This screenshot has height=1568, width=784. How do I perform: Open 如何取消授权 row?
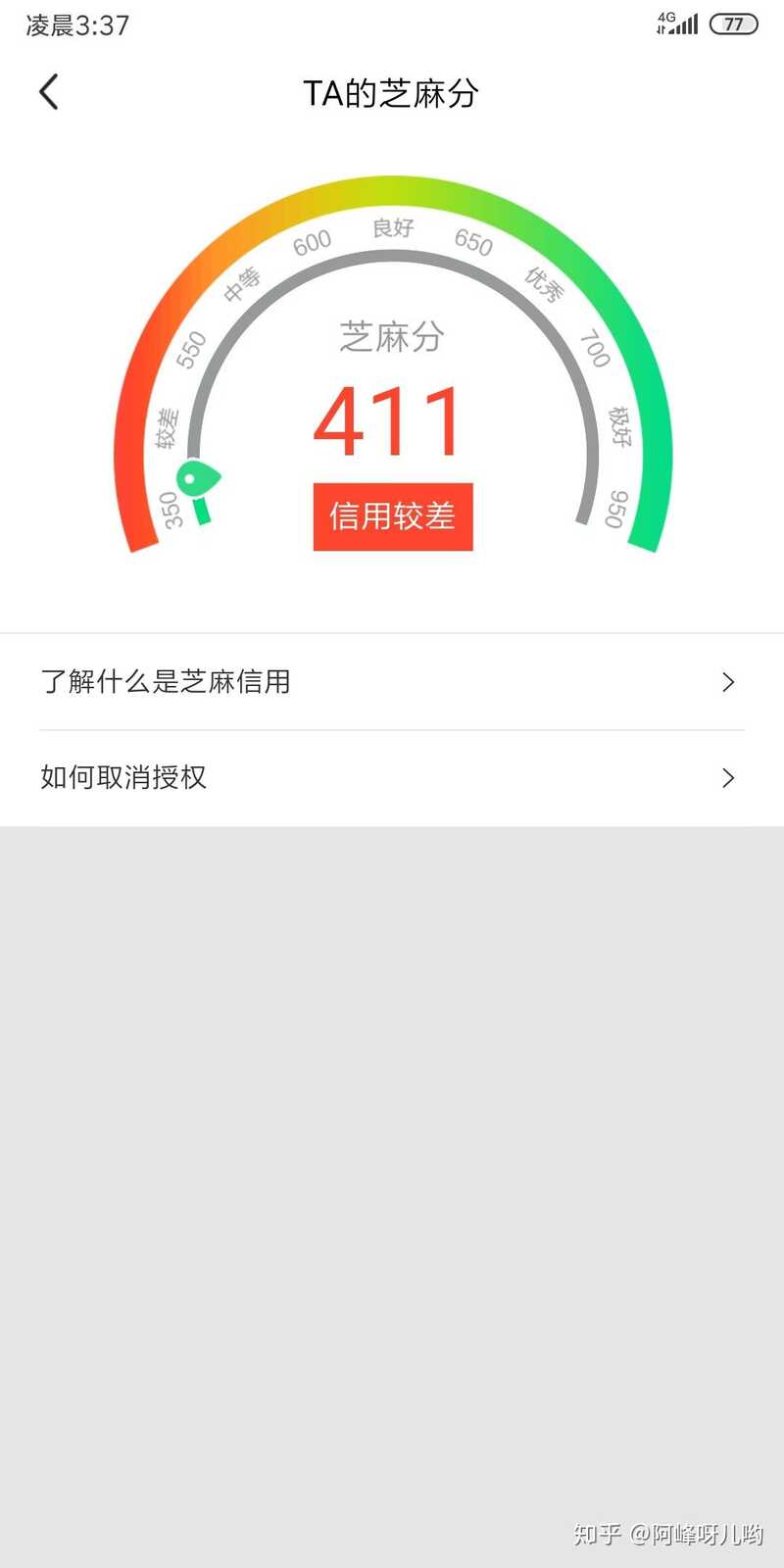pos(392,778)
